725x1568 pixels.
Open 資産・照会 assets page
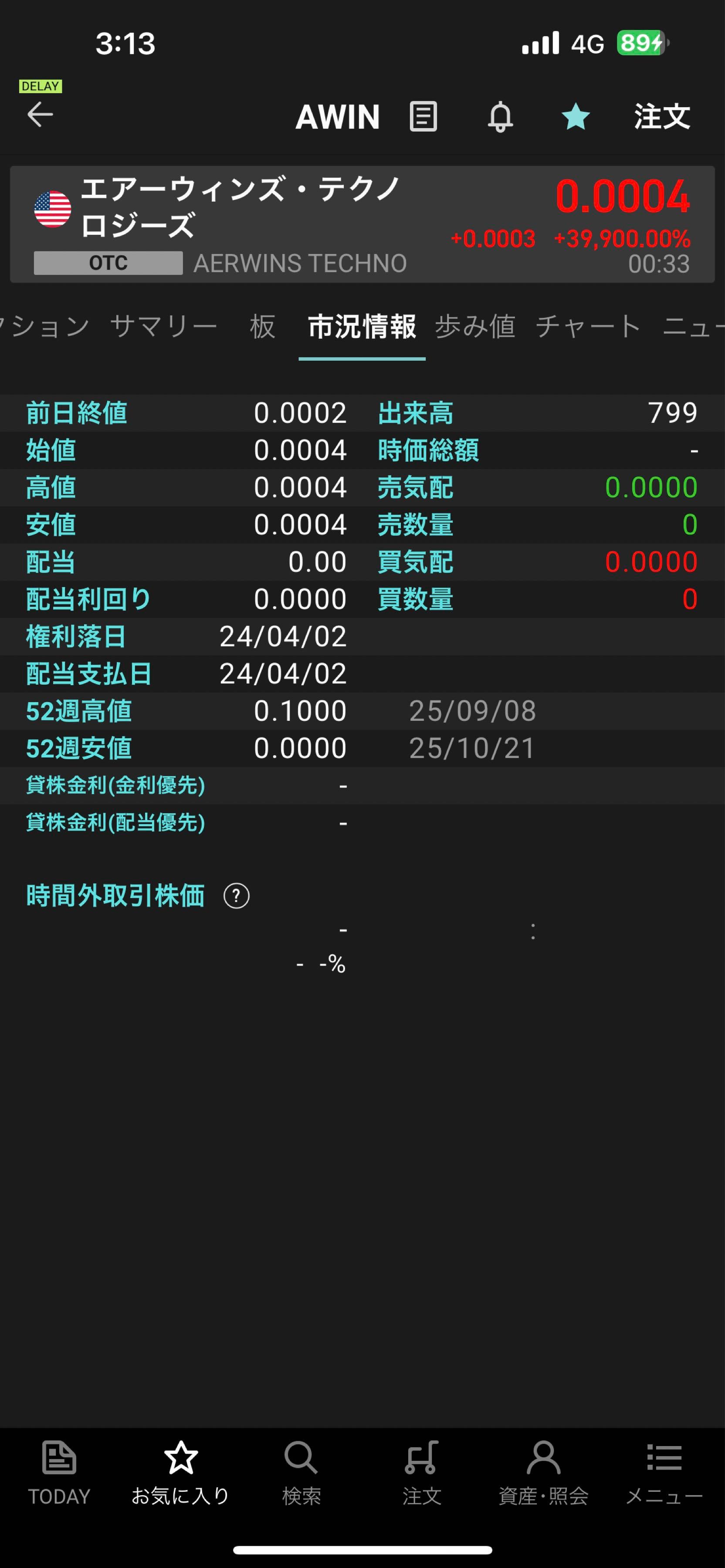pos(544,1461)
